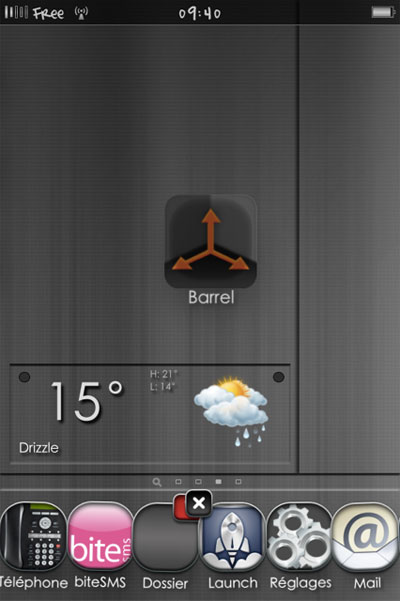Launch biteSMS from the dock

pyautogui.click(x=100, y=536)
